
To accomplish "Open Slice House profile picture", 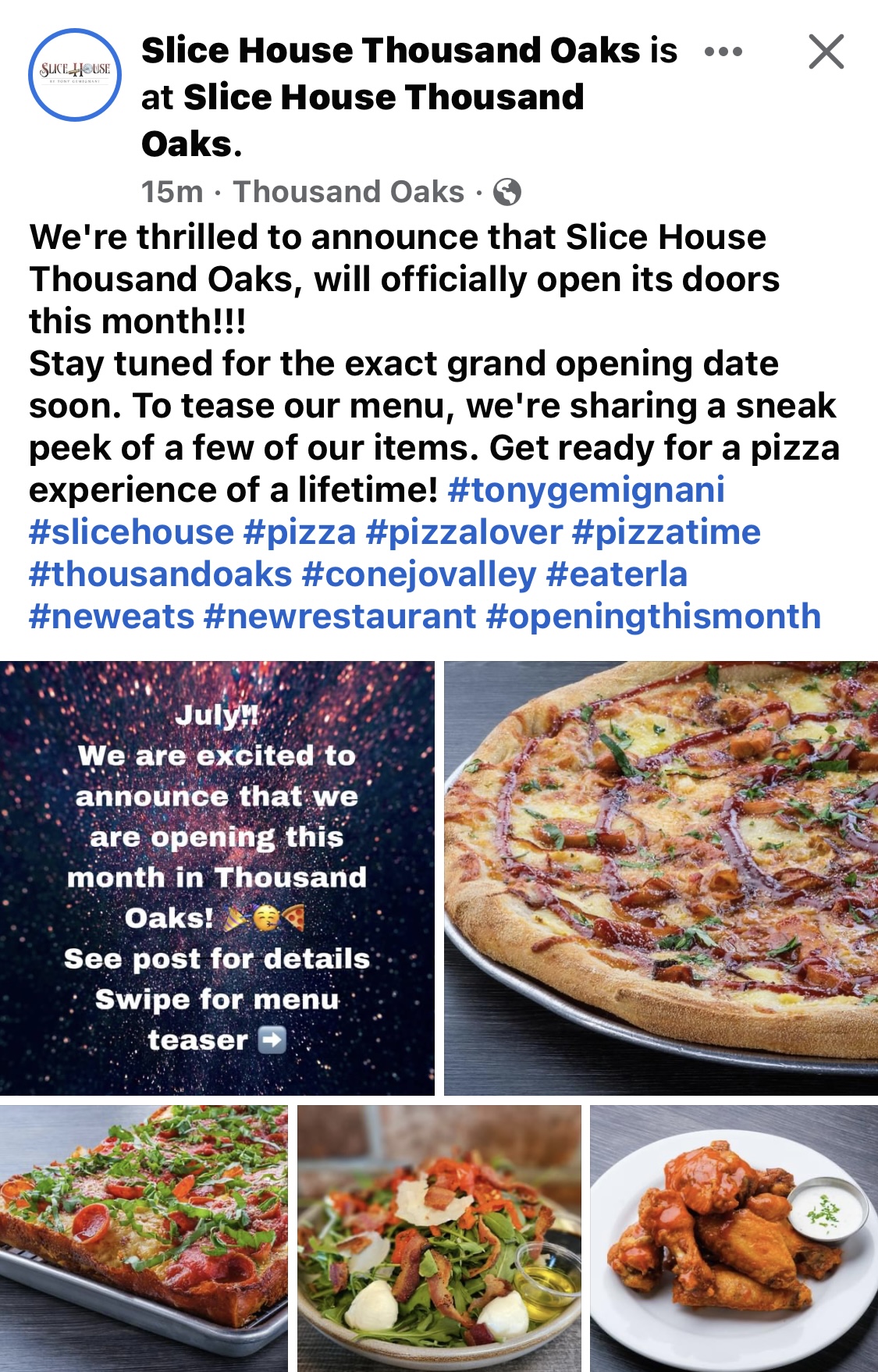I will click(75, 75).
